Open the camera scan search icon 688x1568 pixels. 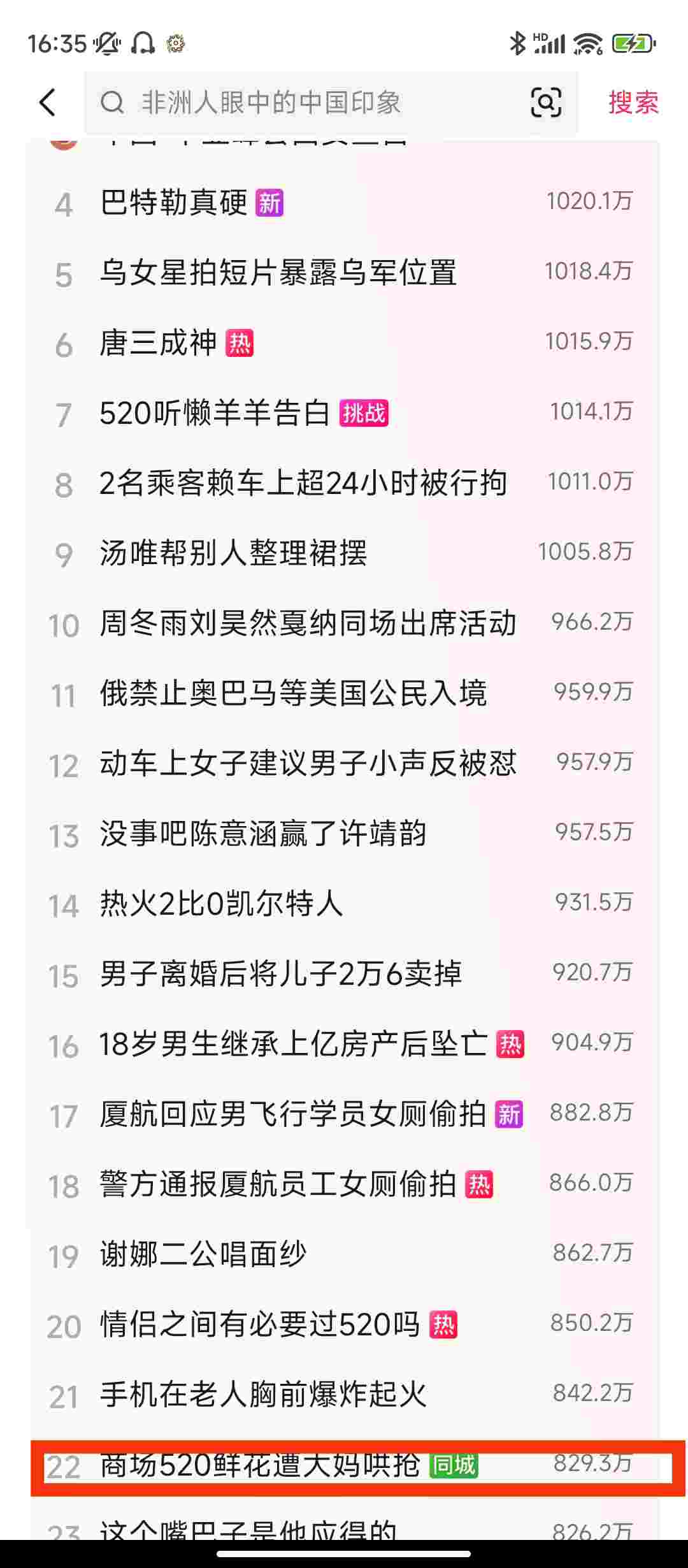tap(546, 103)
